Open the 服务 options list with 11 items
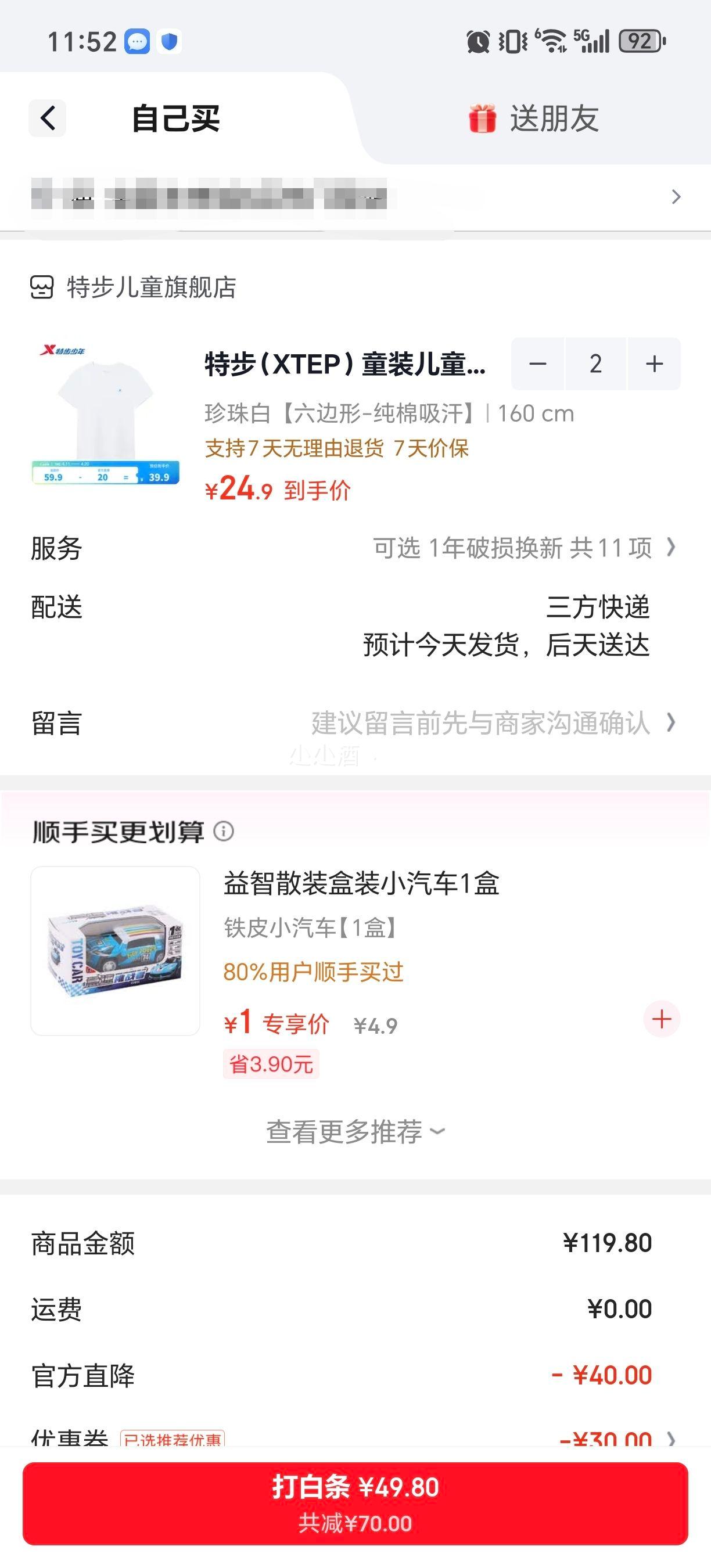 point(523,548)
